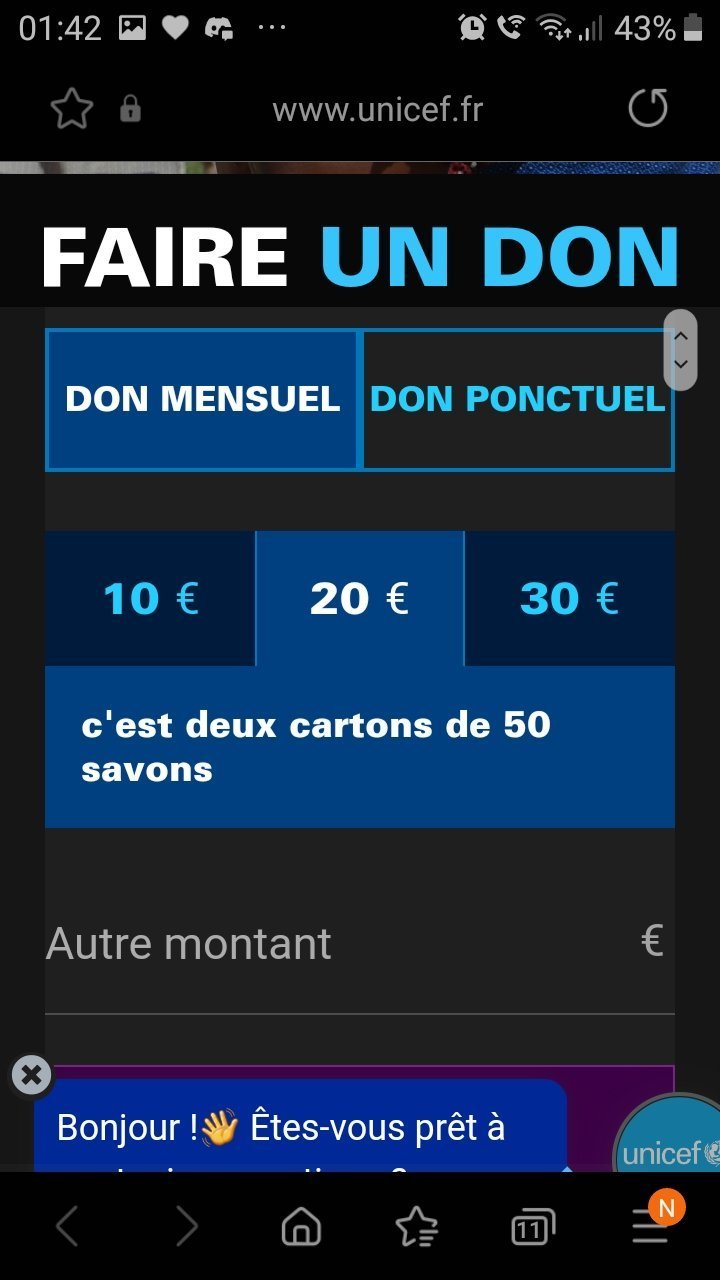Tap the page scroll handle
Screen dimensions: 720x1280
pyautogui.click(x=680, y=349)
